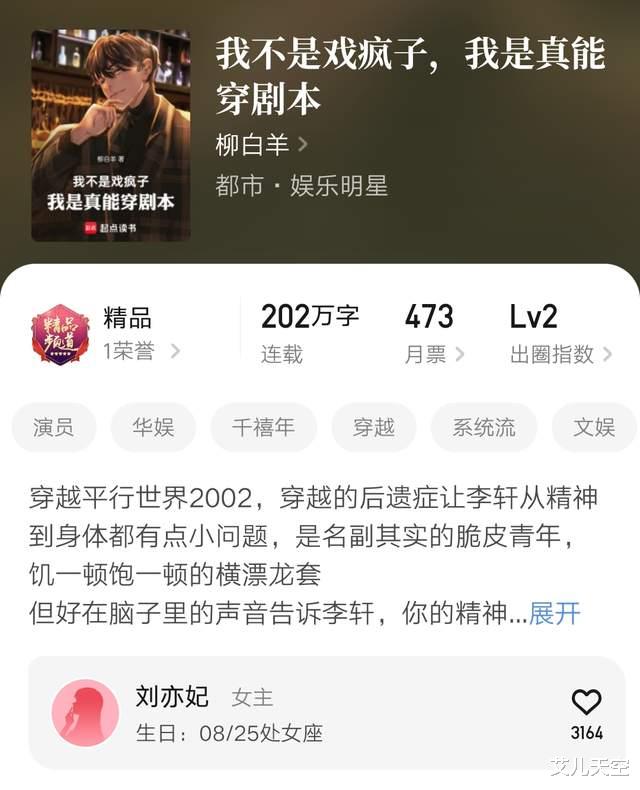640x790 pixels.
Task: Open author 柳白羊's page
Action: point(261,145)
